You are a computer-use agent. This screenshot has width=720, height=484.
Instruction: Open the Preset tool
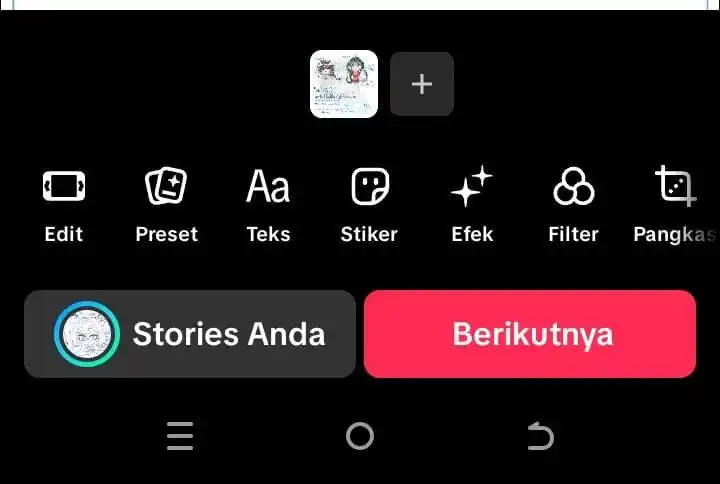click(x=166, y=205)
